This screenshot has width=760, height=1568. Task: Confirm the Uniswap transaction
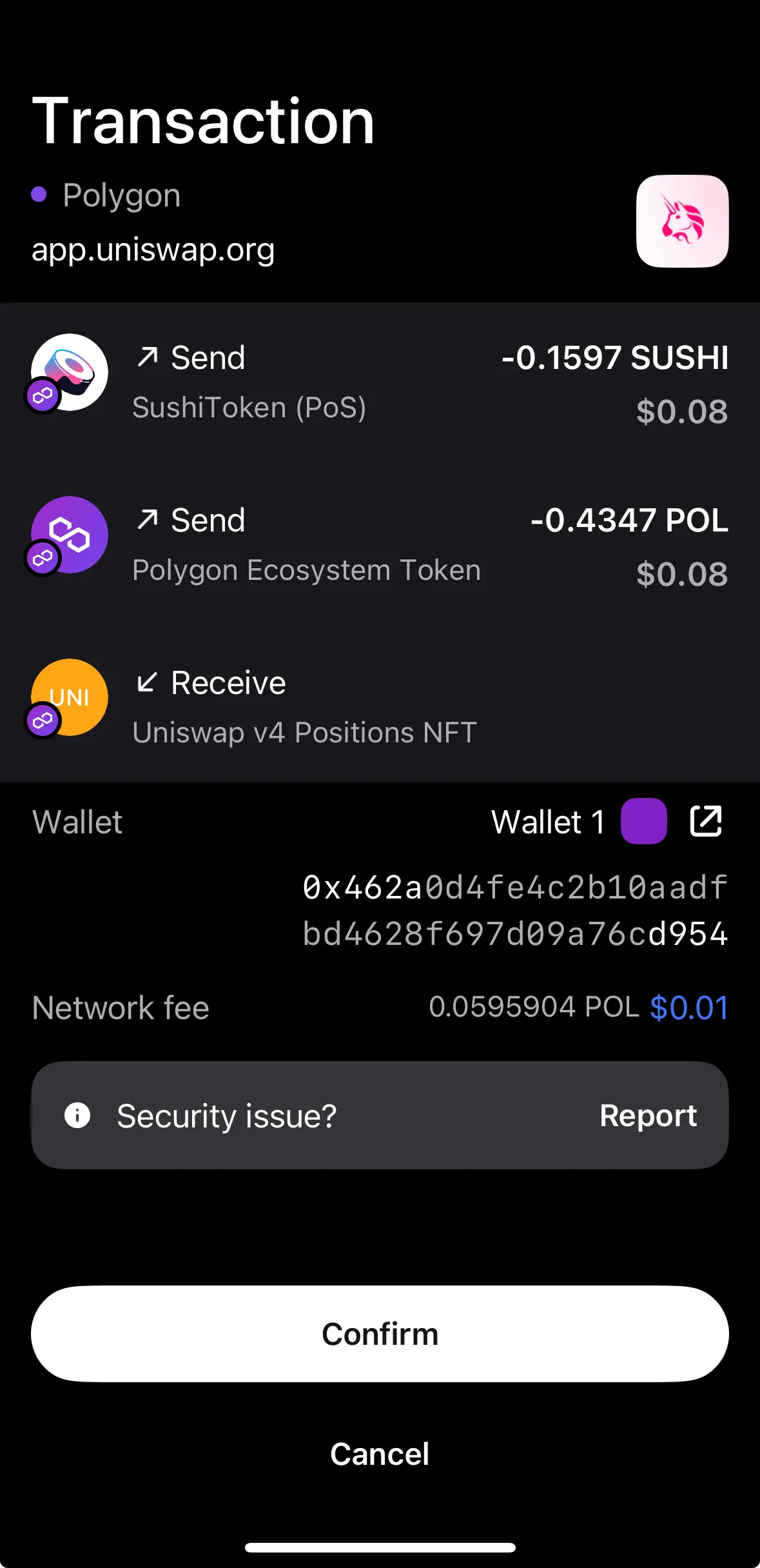pyautogui.click(x=380, y=1334)
